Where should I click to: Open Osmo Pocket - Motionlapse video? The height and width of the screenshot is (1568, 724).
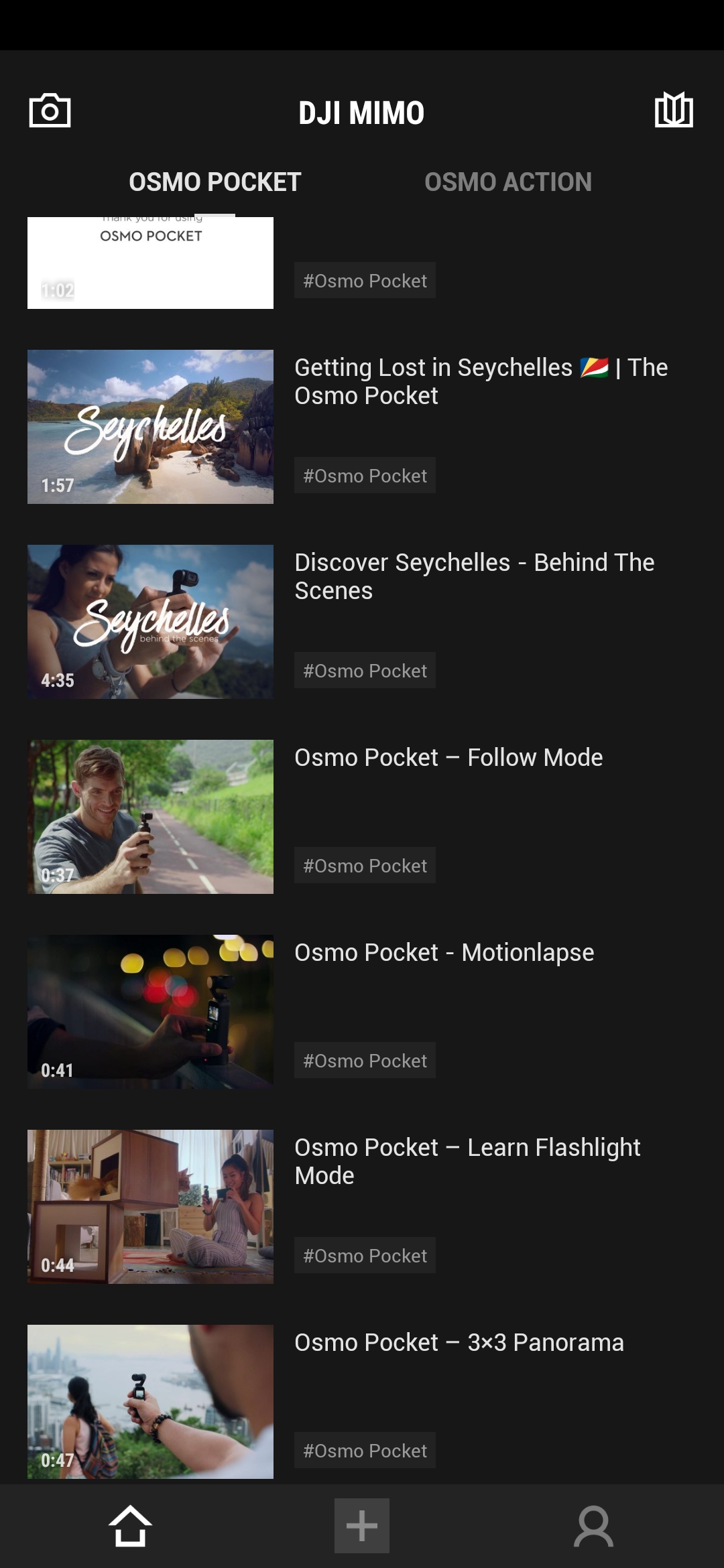coord(150,1012)
